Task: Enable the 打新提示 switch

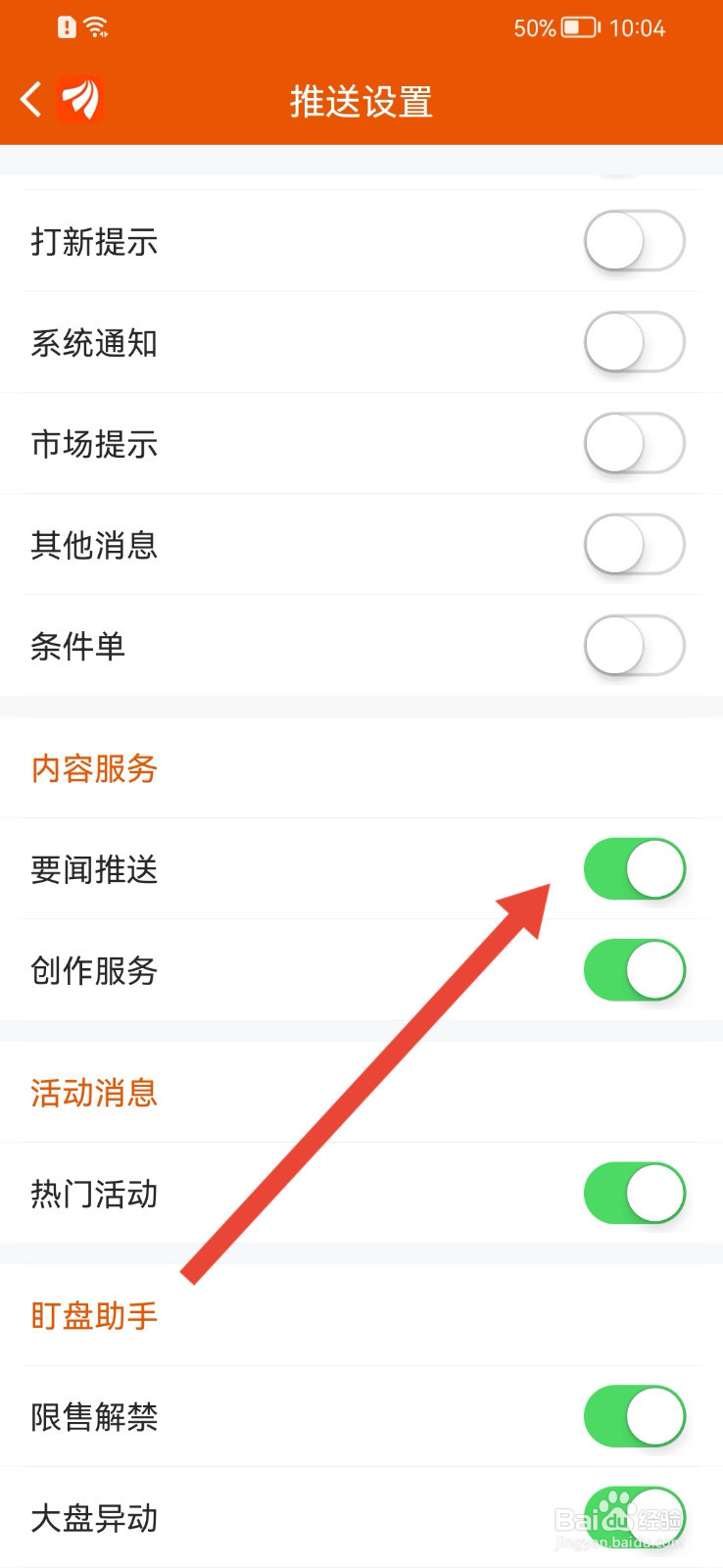Action: pyautogui.click(x=635, y=240)
